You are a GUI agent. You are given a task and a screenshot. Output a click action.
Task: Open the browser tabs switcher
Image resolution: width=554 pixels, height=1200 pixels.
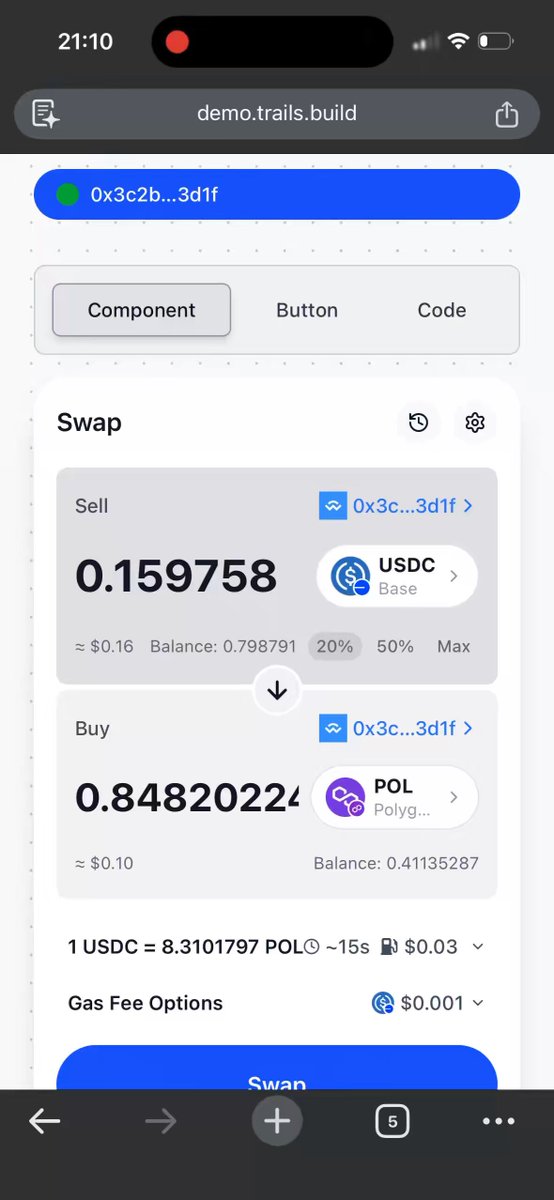coord(392,1121)
